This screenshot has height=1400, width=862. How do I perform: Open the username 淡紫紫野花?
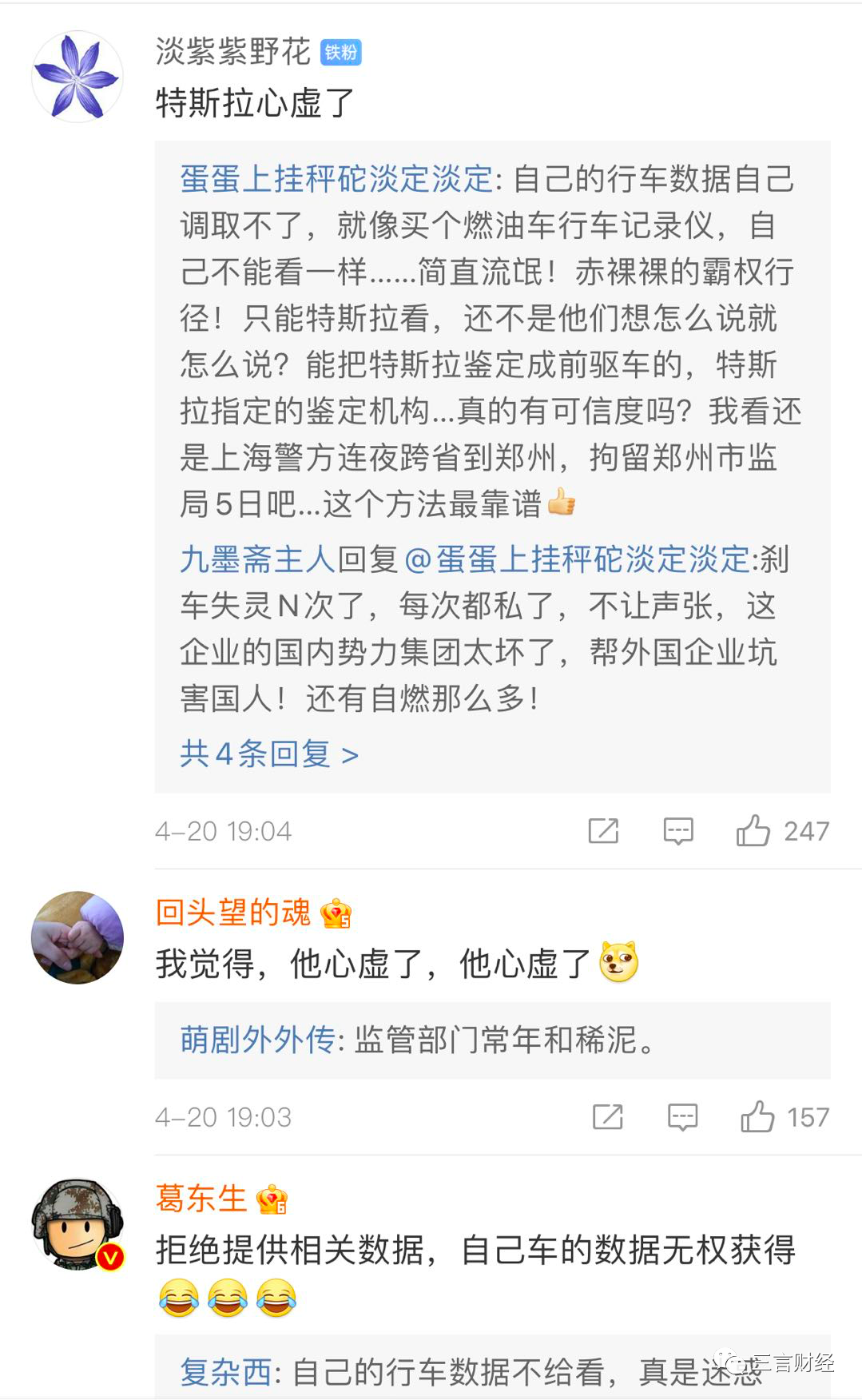[232, 52]
